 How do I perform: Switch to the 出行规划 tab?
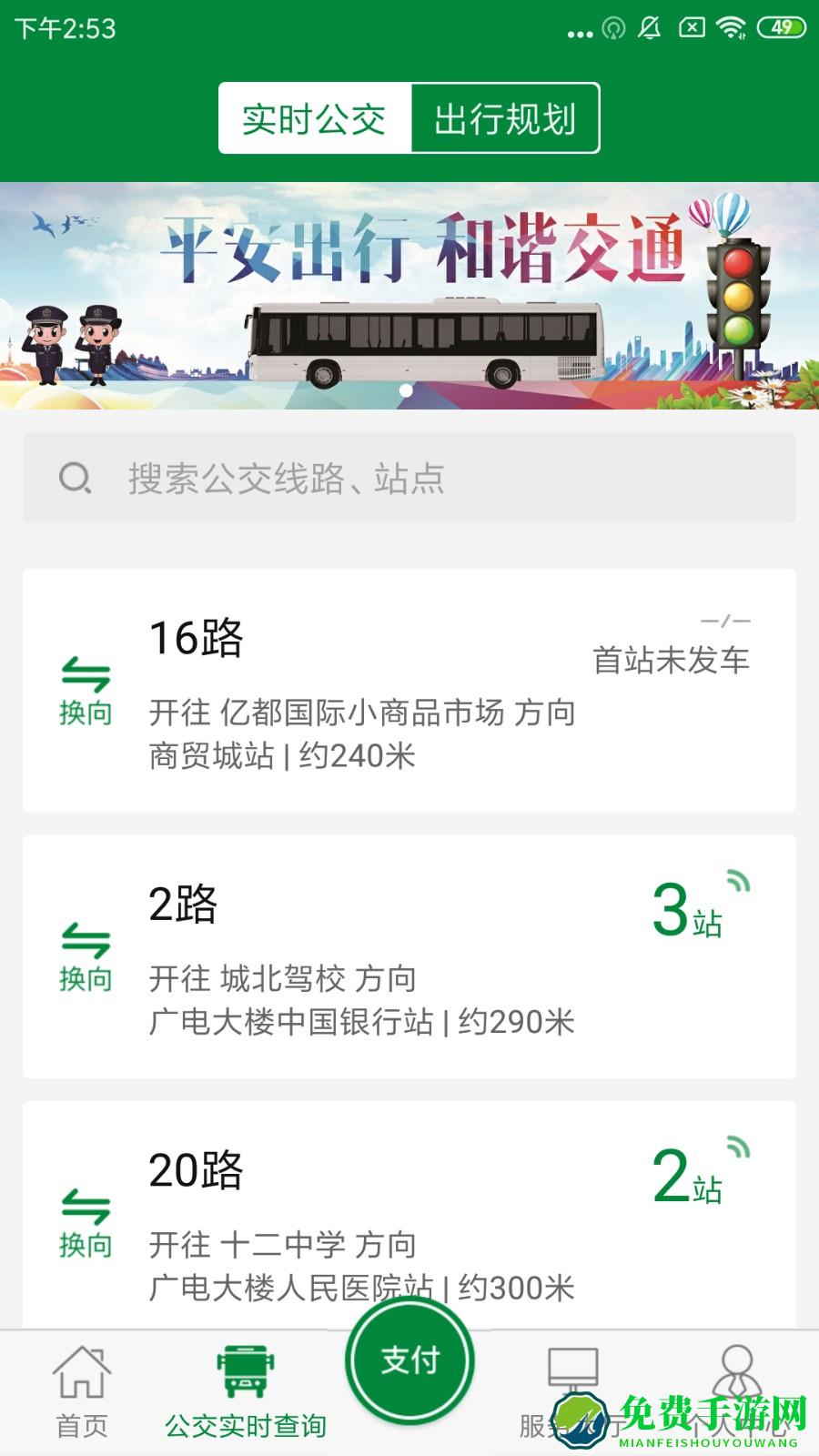[505, 116]
